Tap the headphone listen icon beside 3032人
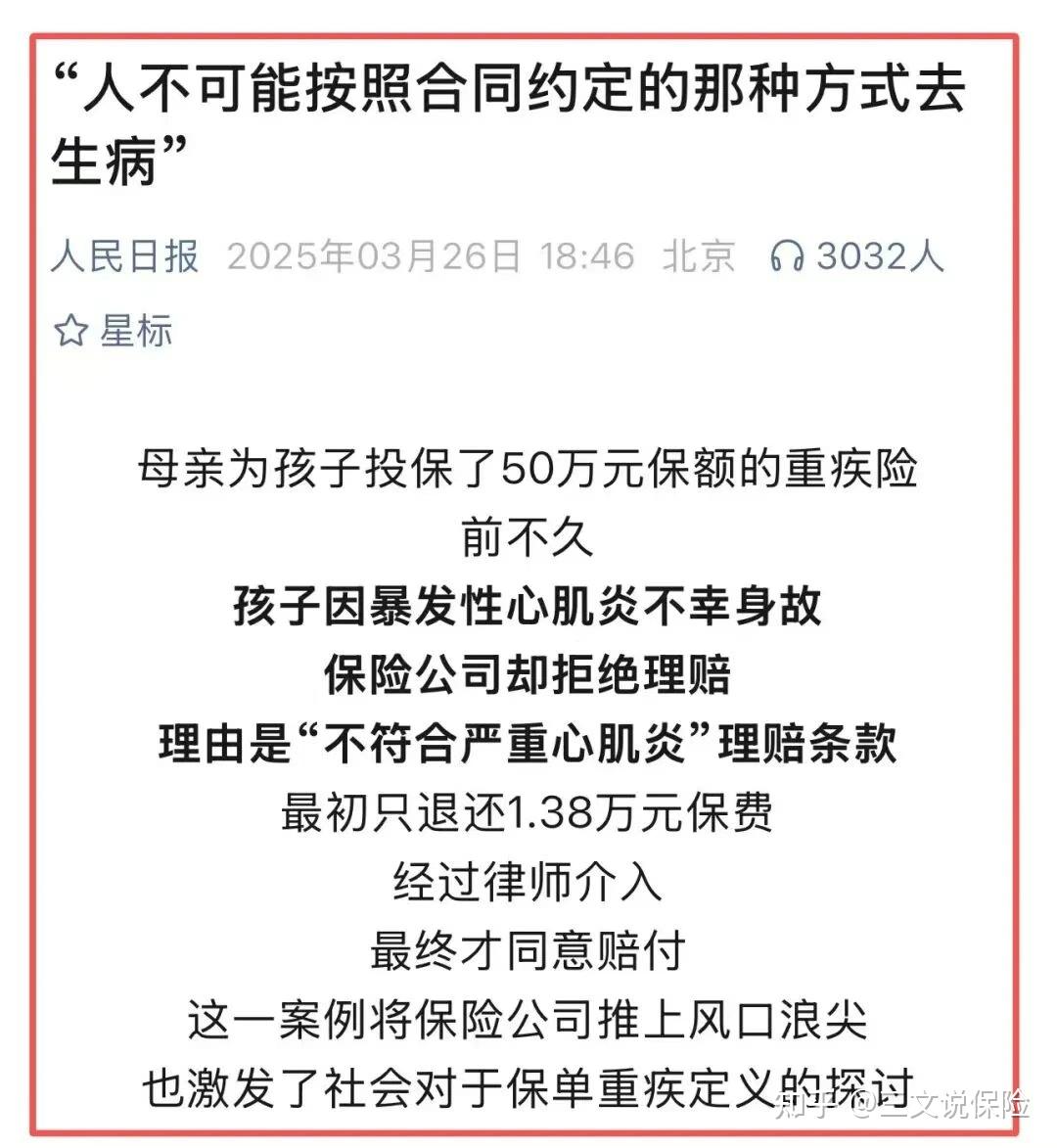This screenshot has width=1057, height=1148. pos(786,257)
